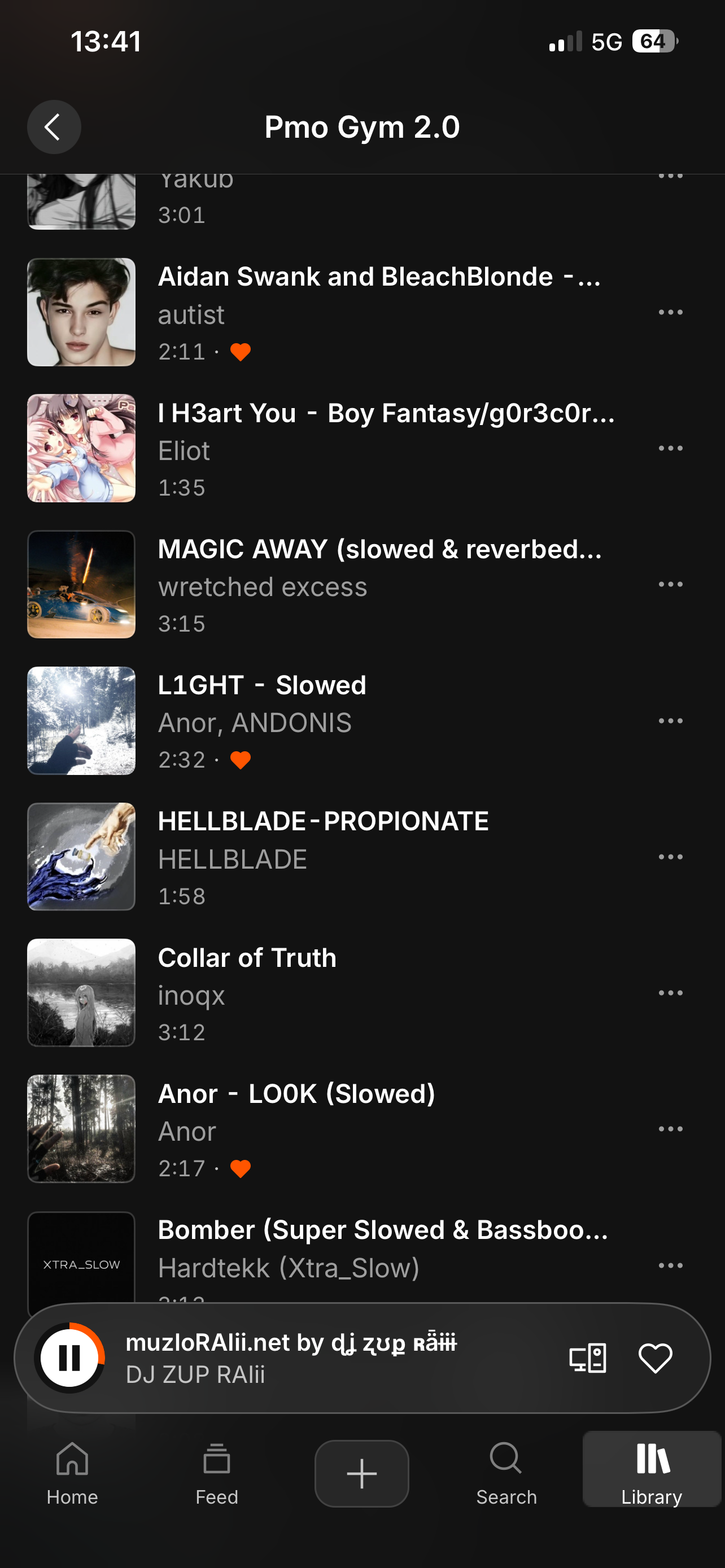Tap the plus create button
725x1568 pixels.
(361, 1473)
